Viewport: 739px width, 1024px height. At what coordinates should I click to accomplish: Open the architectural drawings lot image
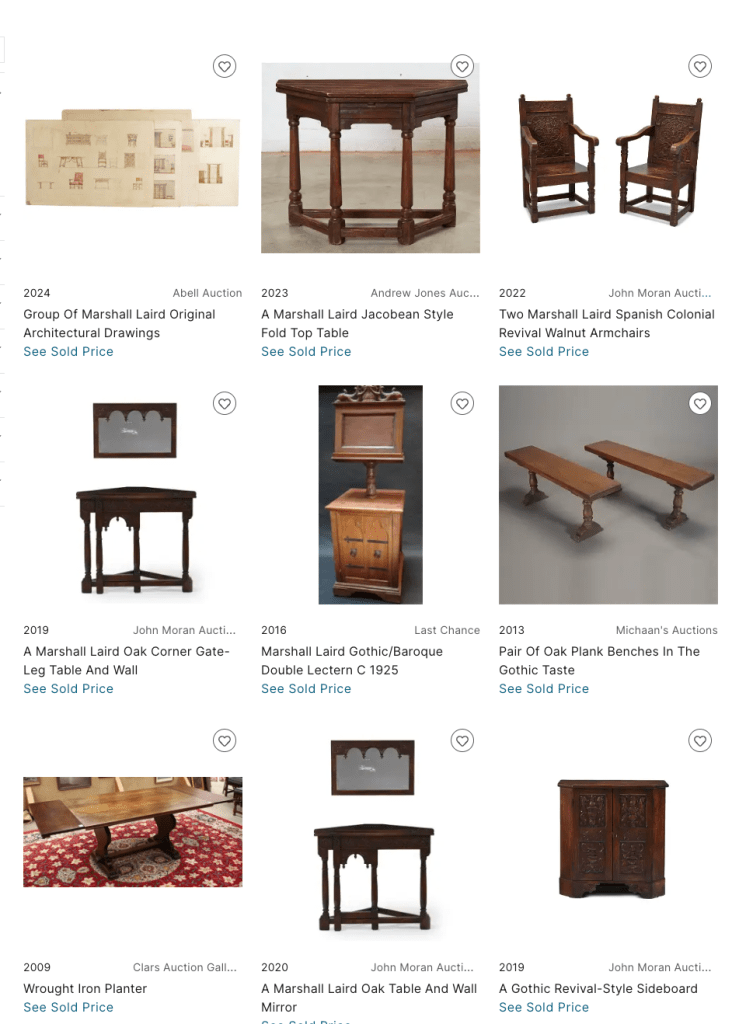132,158
